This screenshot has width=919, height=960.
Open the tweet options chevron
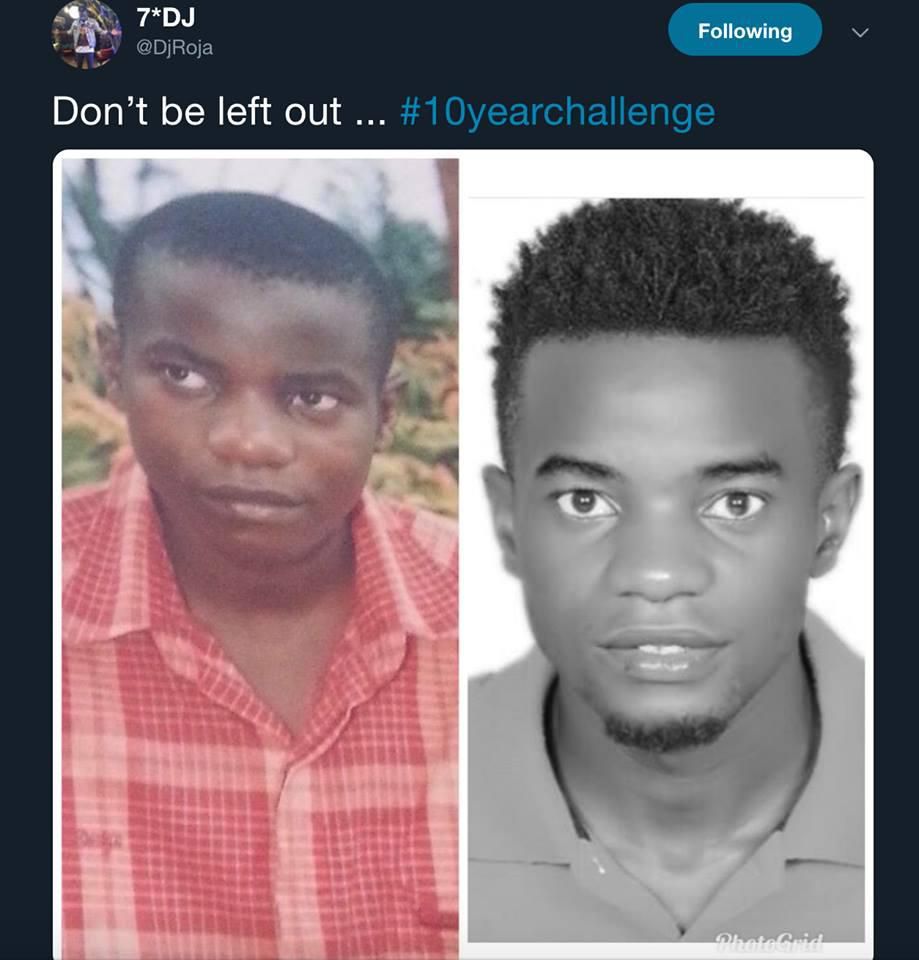(859, 32)
